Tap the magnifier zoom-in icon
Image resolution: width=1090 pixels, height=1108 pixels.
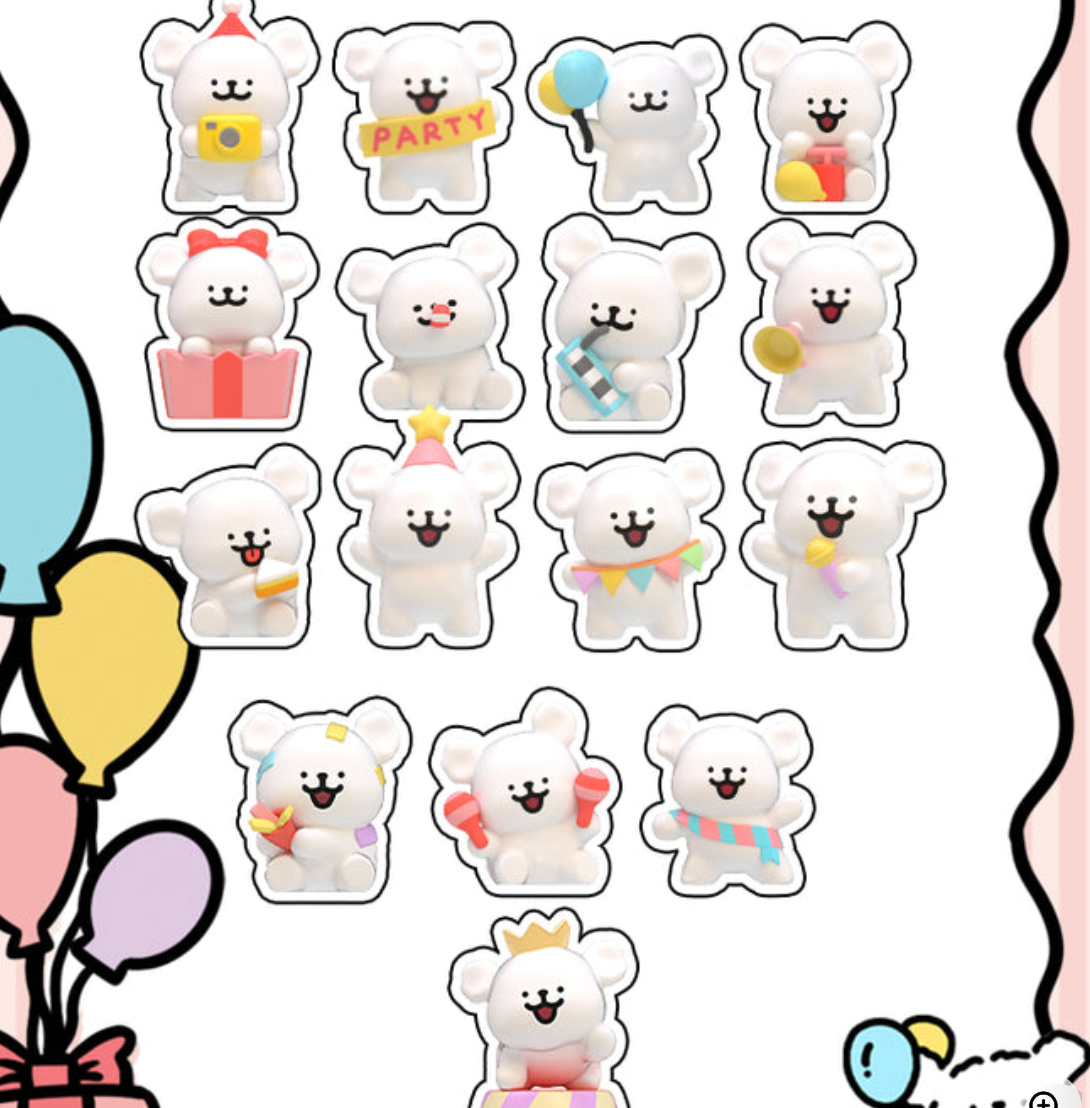pos(1044,1100)
